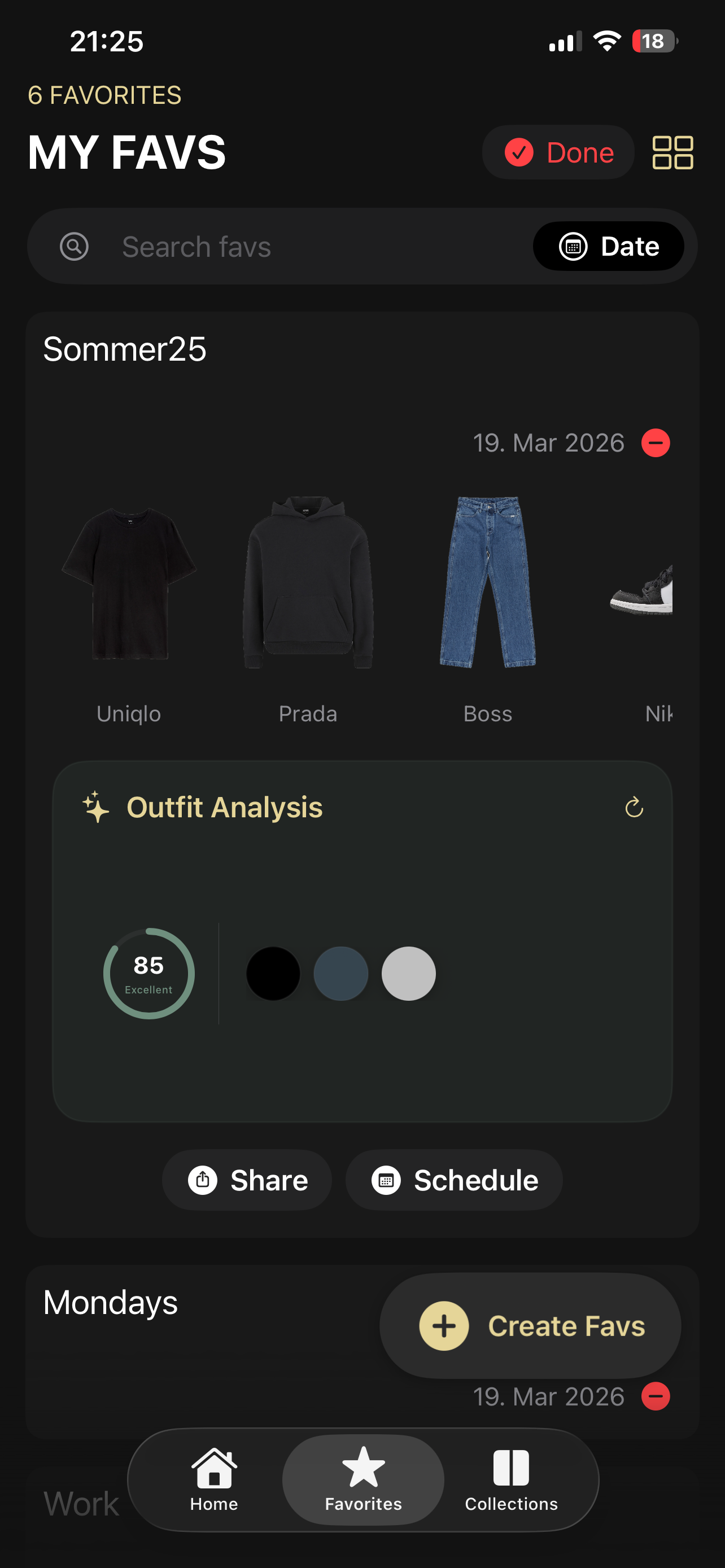Image resolution: width=725 pixels, height=1568 pixels.
Task: Switch to grid layout view
Action: click(672, 152)
